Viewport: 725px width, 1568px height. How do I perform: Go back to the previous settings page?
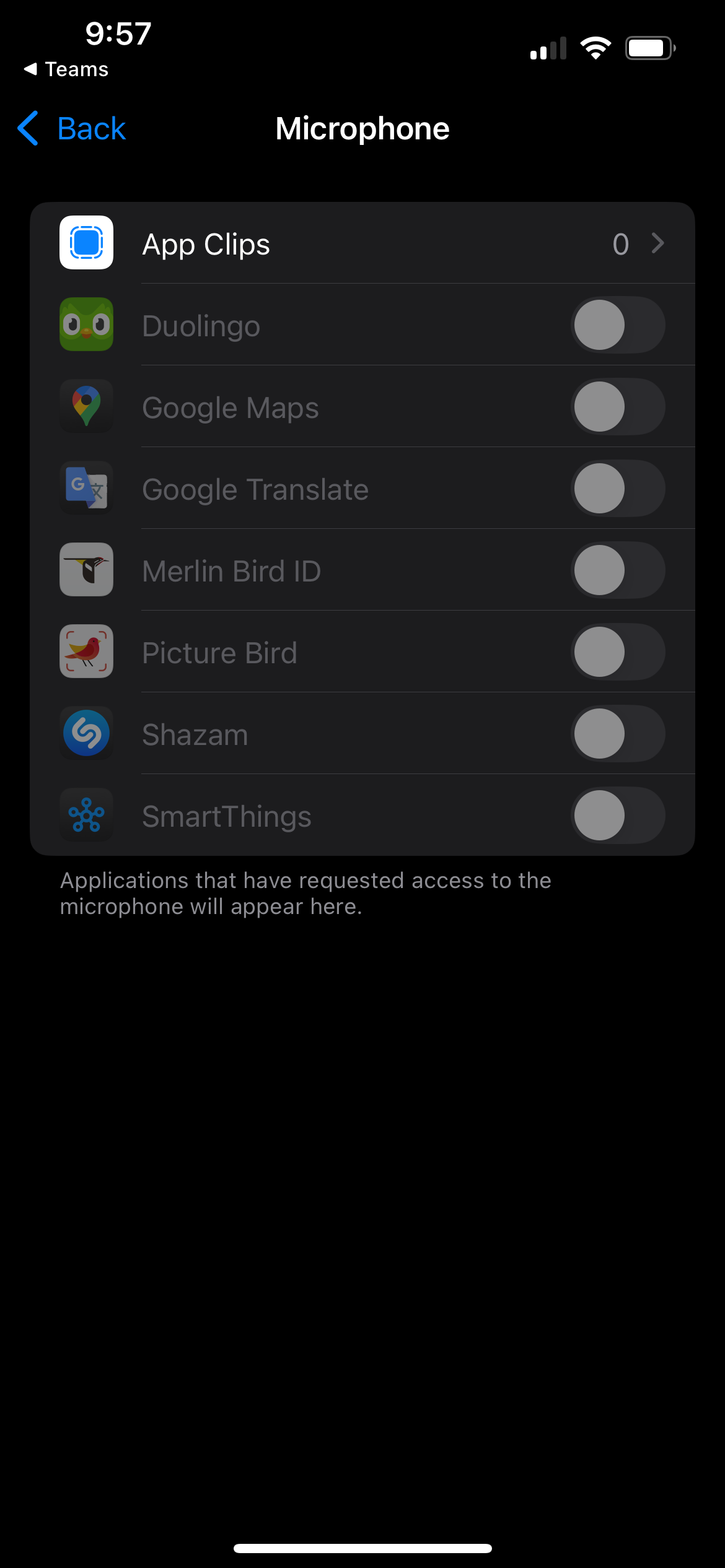72,129
